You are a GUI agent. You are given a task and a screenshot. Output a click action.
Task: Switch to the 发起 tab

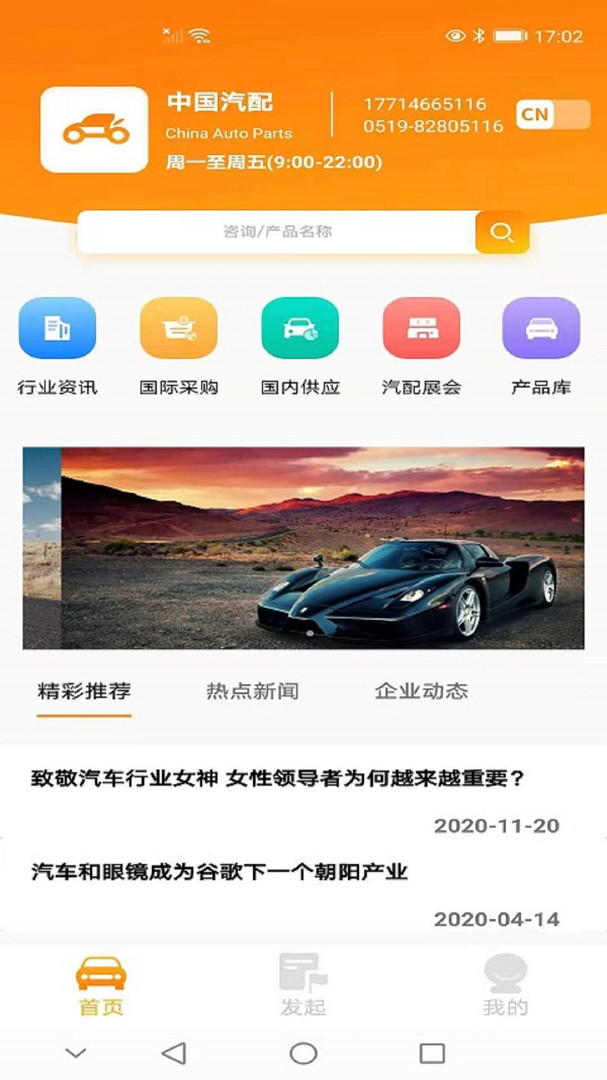(303, 986)
